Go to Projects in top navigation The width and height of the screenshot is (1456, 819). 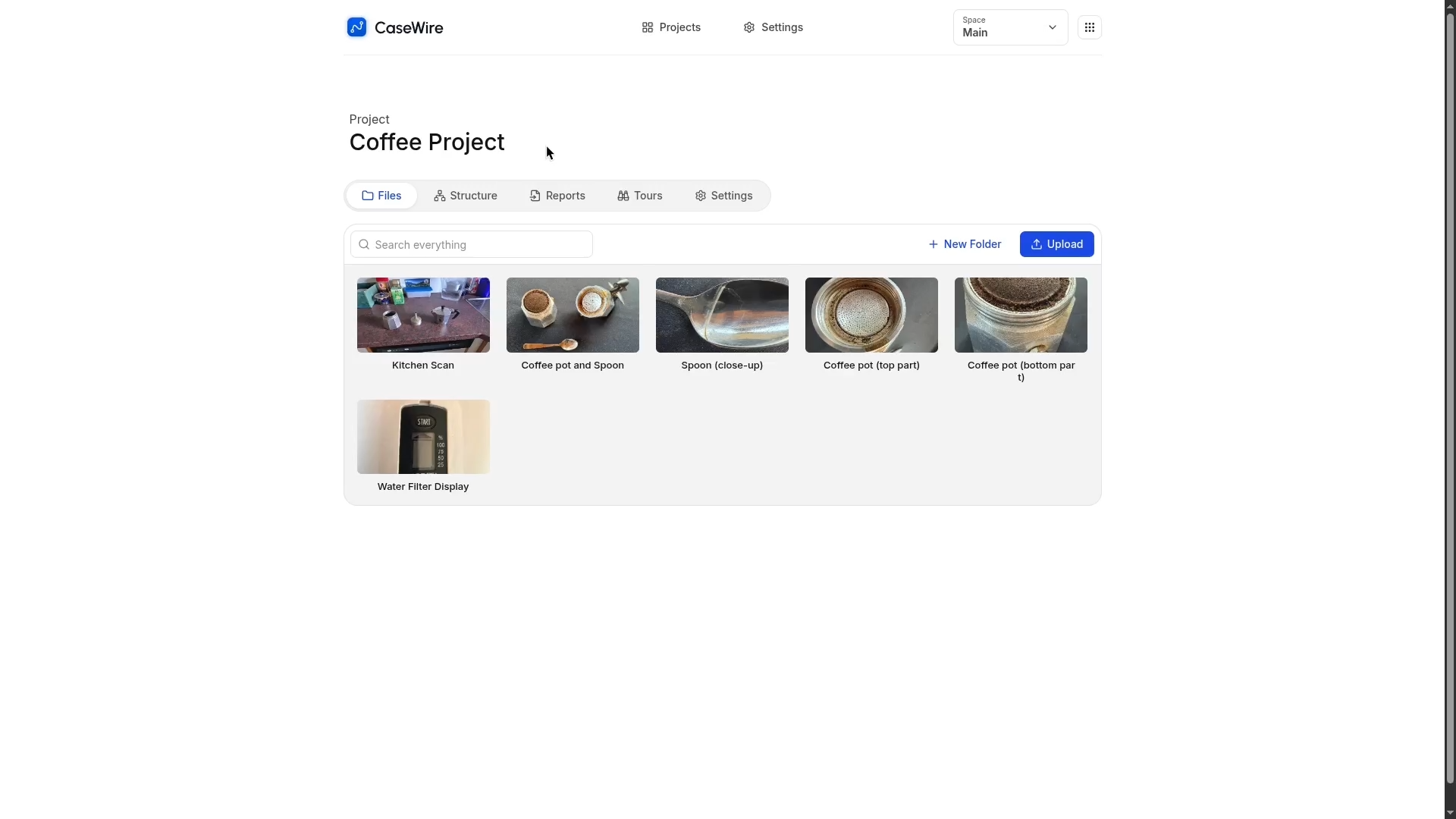671,27
